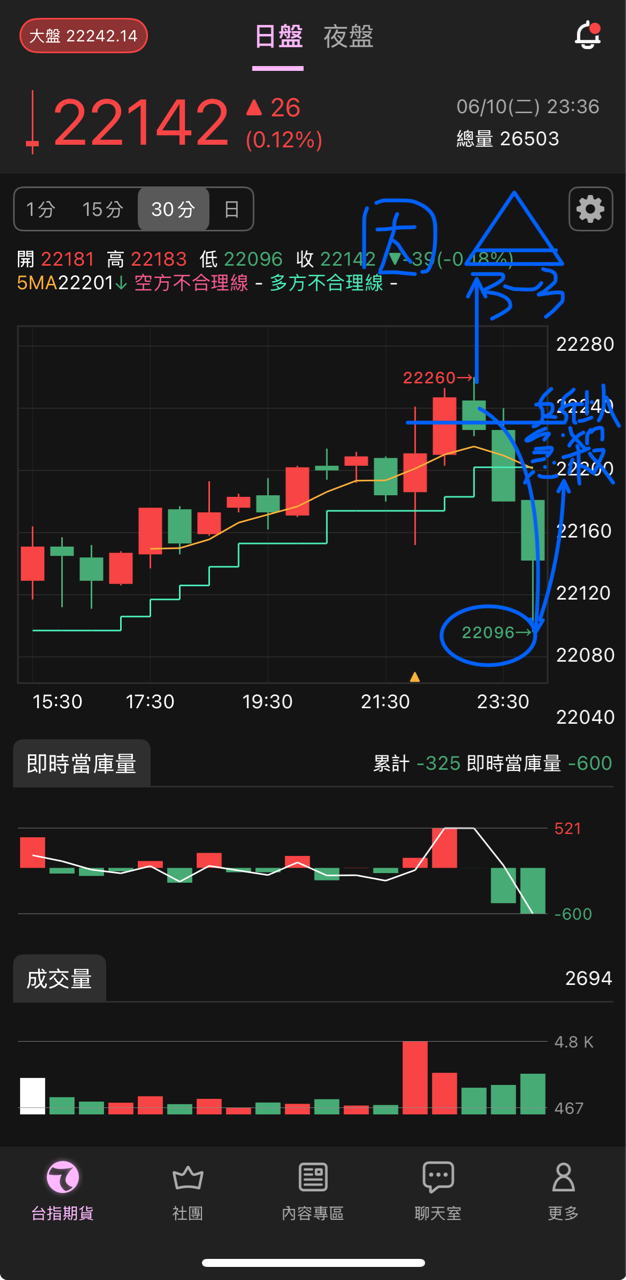Open the 內容專區 tab
Screen dimensions: 626x1280
pos(313,1192)
